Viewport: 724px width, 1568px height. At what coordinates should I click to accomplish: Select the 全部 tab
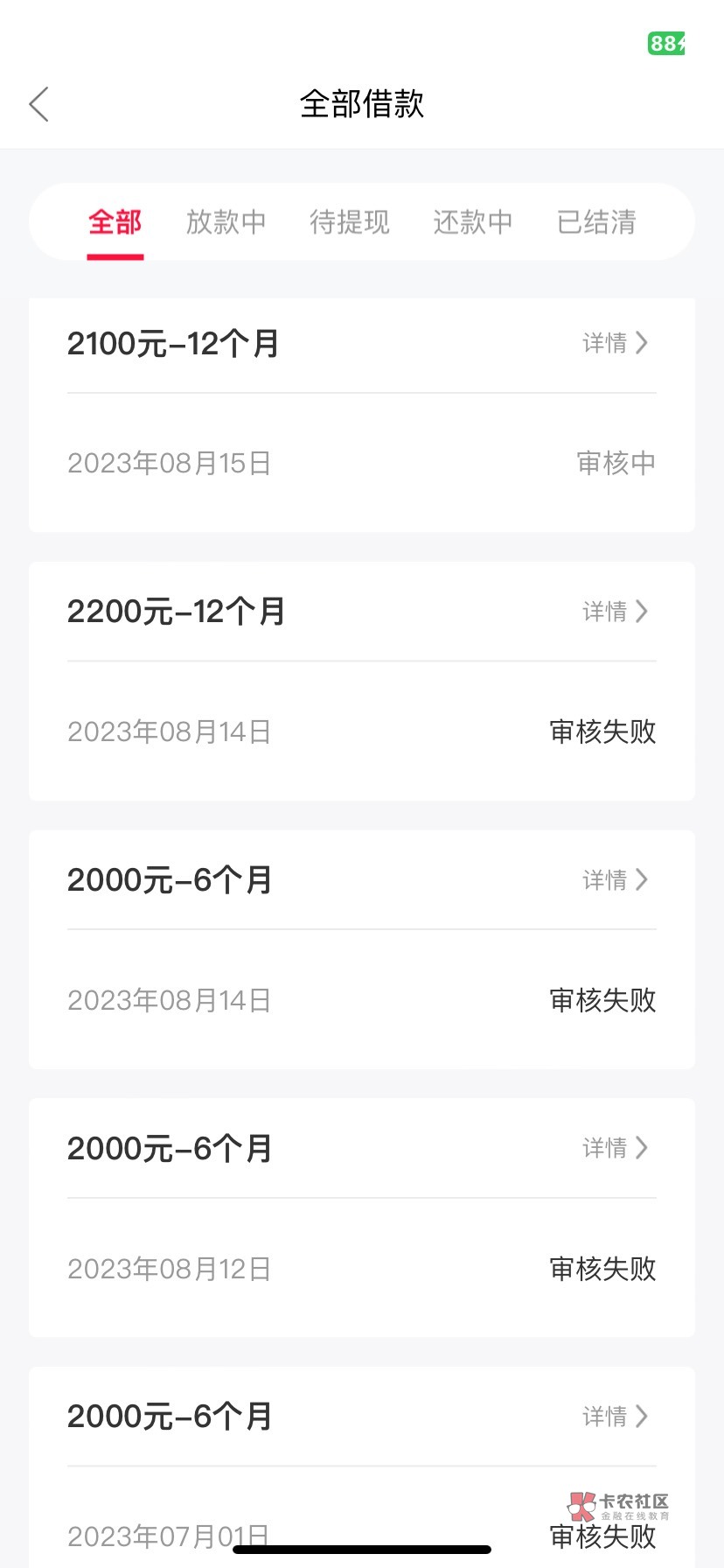115,222
